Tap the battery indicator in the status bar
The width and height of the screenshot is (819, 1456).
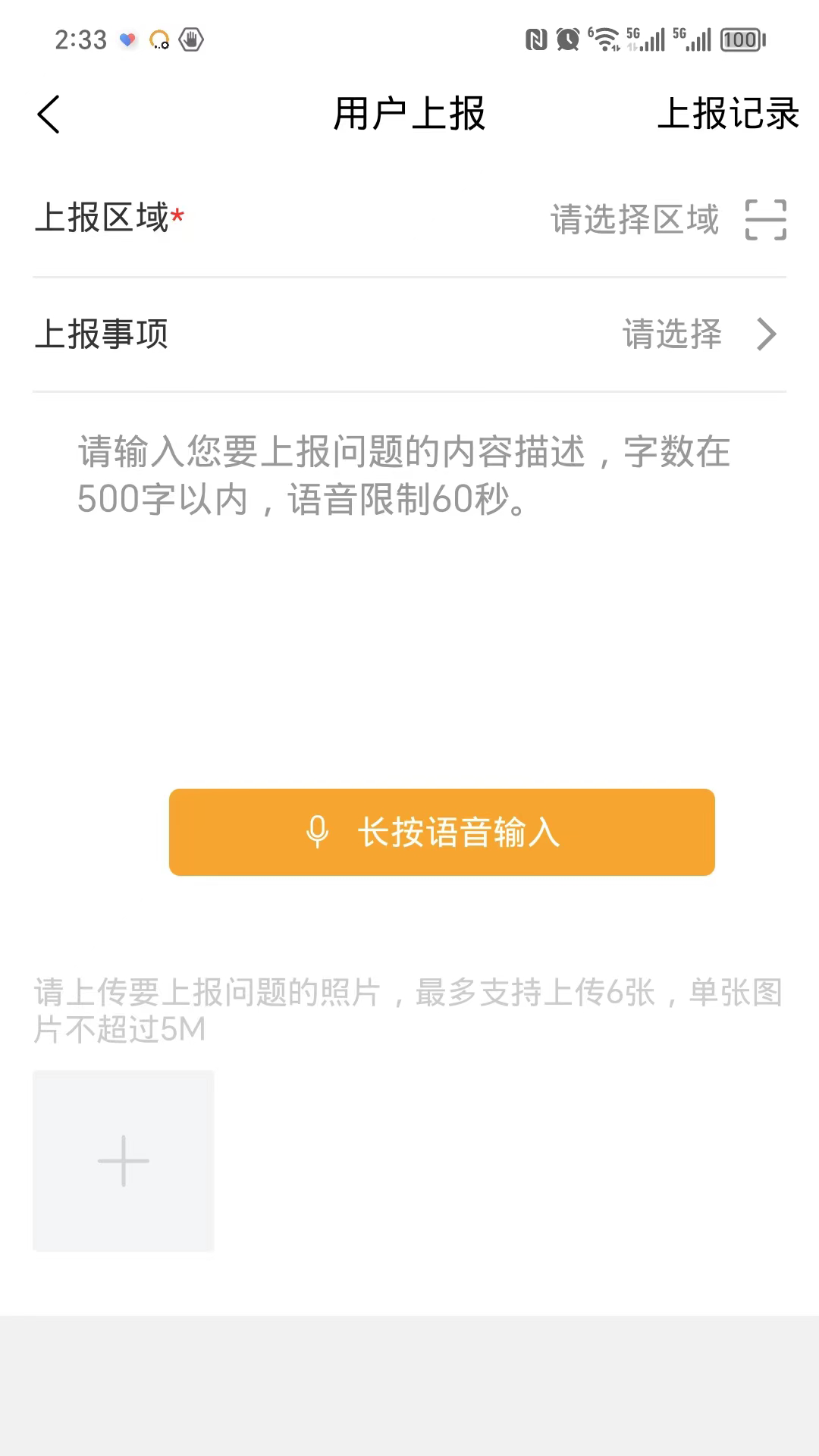[x=739, y=39]
